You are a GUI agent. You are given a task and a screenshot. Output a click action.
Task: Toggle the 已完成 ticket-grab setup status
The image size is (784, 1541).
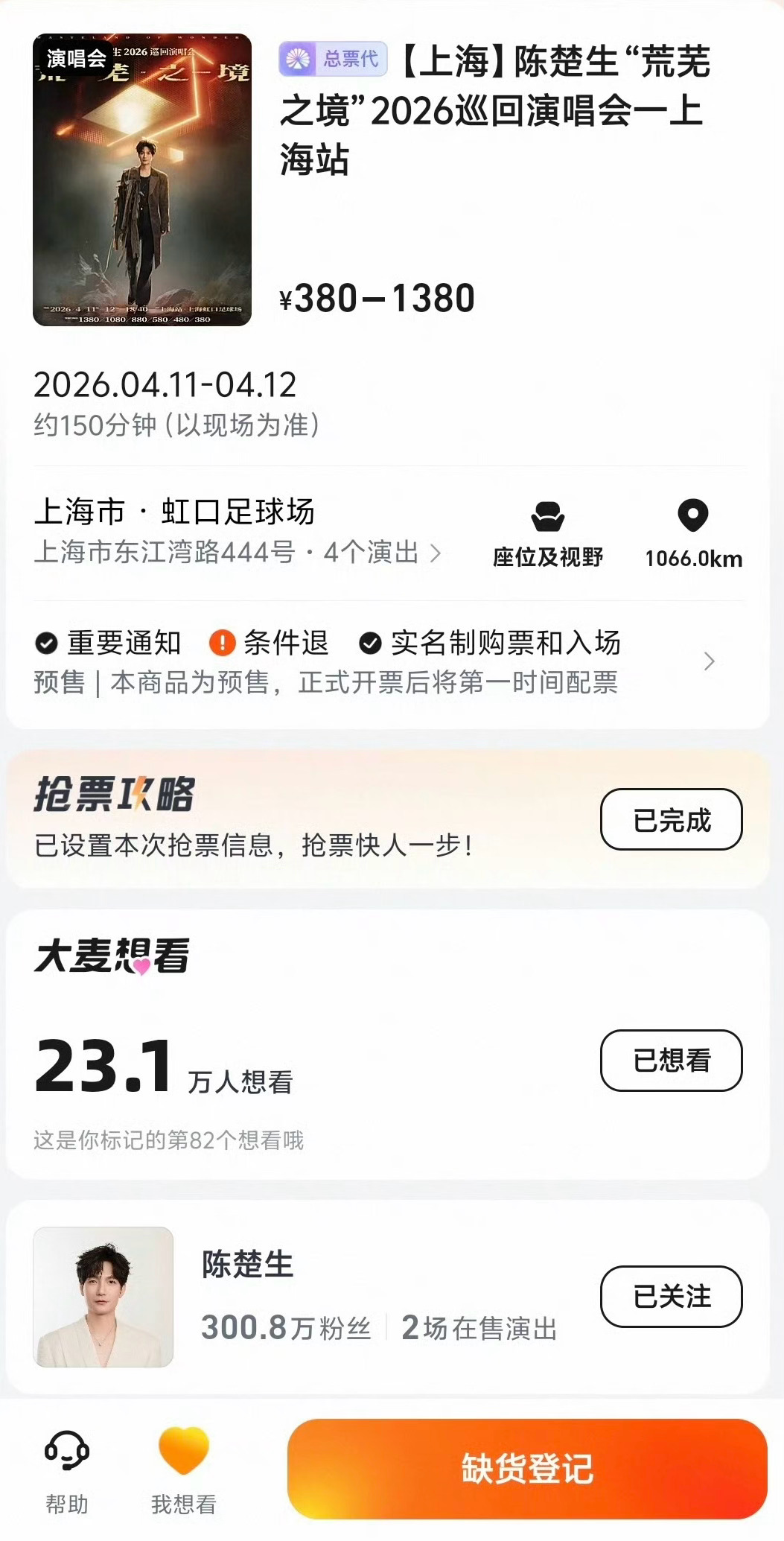point(671,819)
